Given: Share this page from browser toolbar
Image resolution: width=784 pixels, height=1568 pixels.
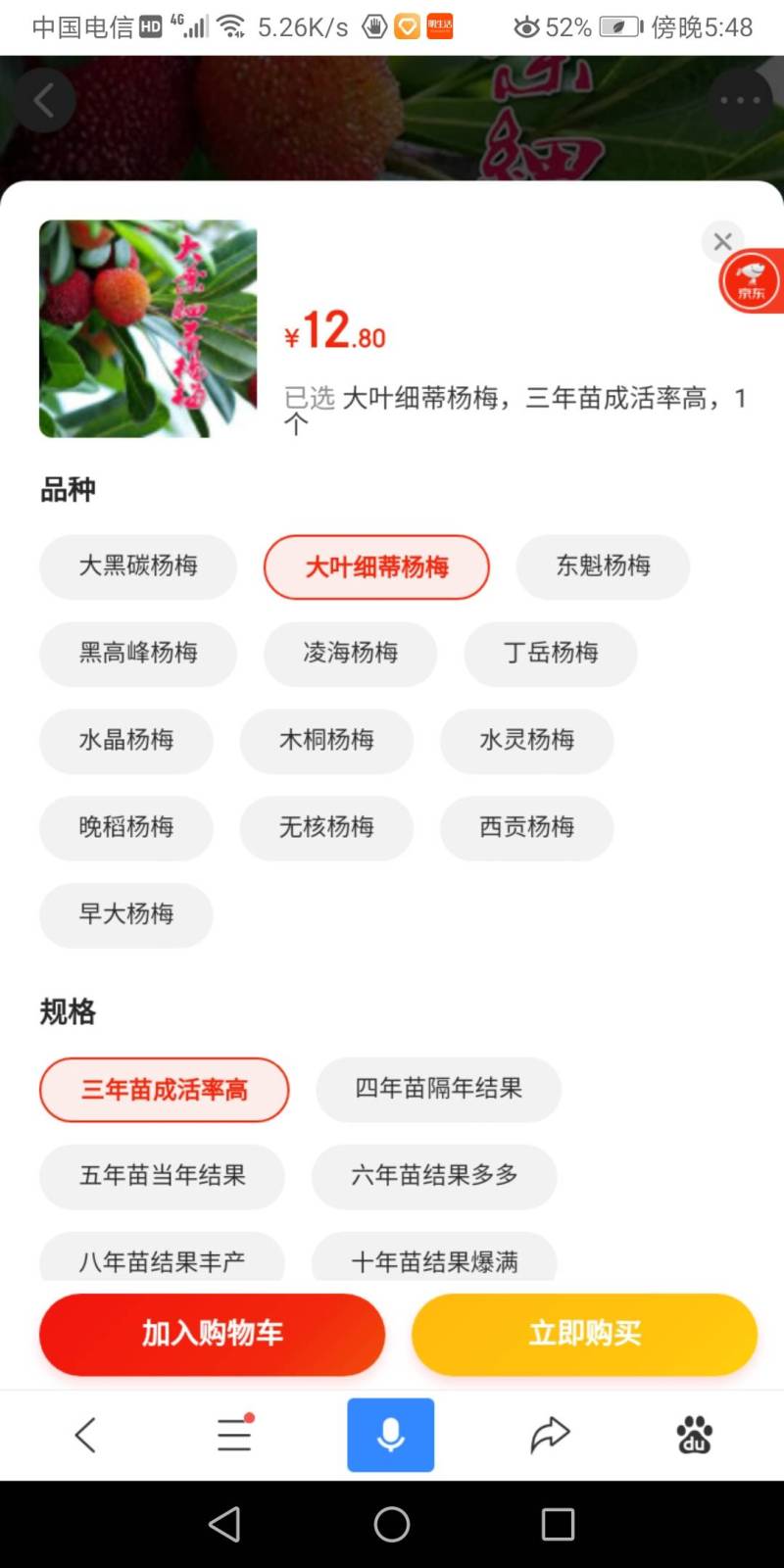Looking at the screenshot, I should click(x=550, y=1435).
